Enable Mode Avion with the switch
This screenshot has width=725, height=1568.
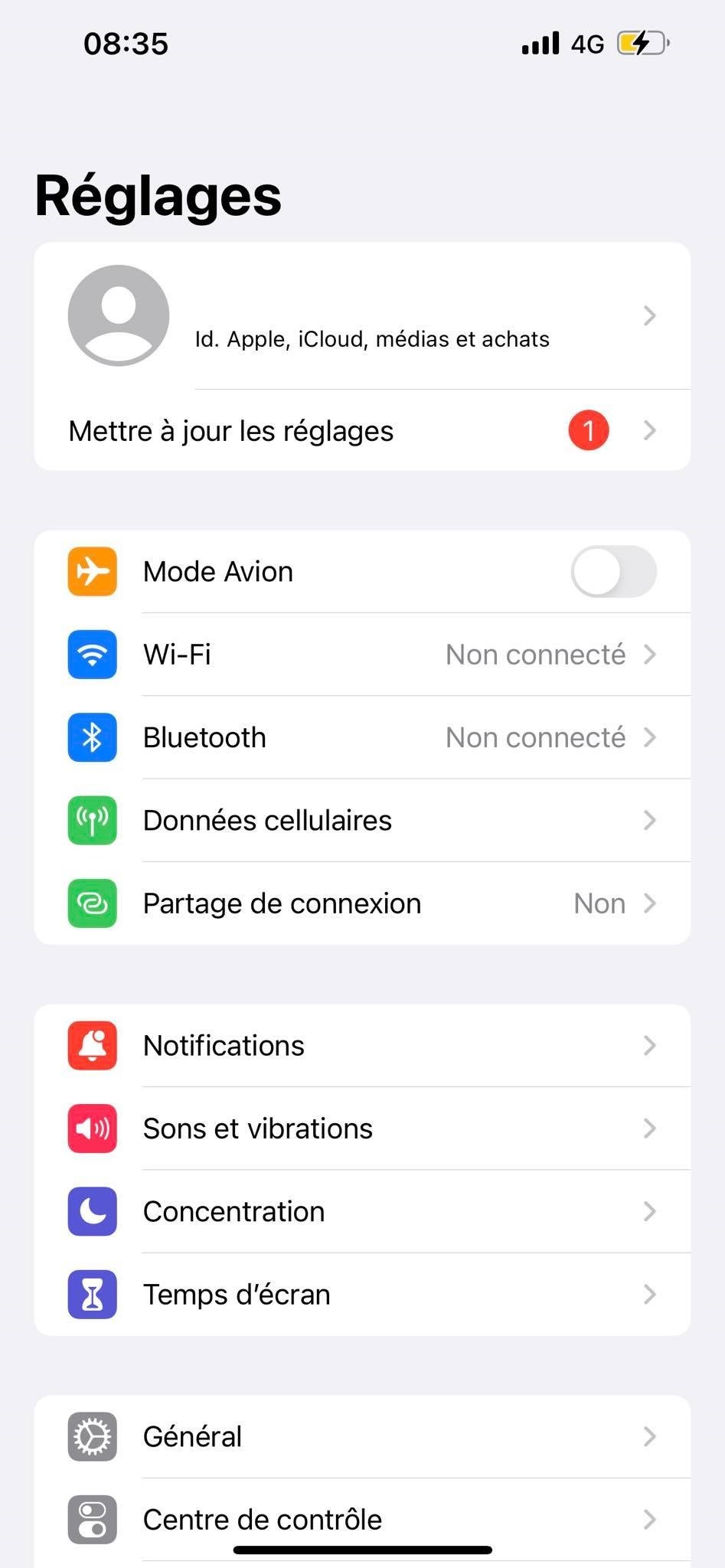(x=613, y=571)
